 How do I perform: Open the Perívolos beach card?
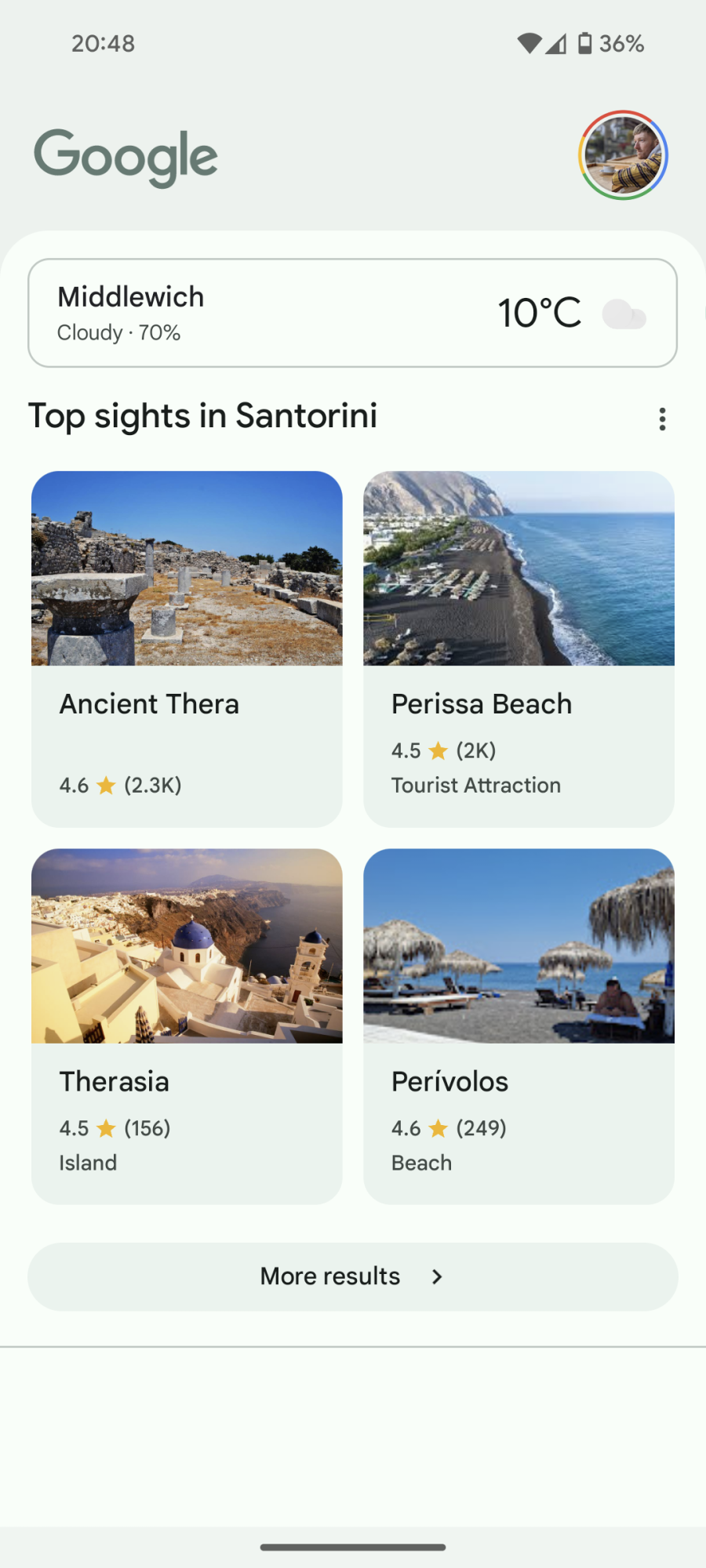click(x=519, y=1025)
